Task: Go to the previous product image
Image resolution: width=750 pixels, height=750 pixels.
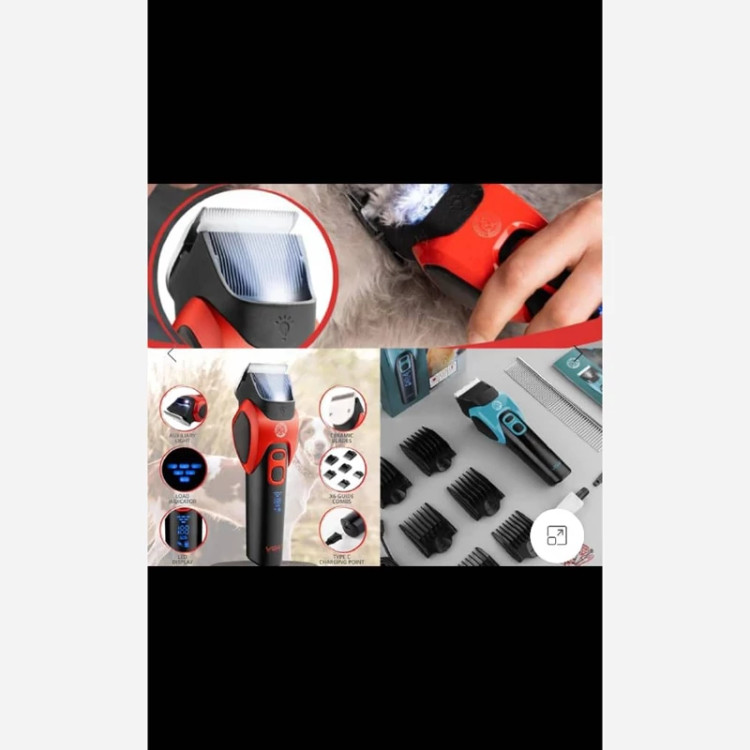Action: coord(171,355)
